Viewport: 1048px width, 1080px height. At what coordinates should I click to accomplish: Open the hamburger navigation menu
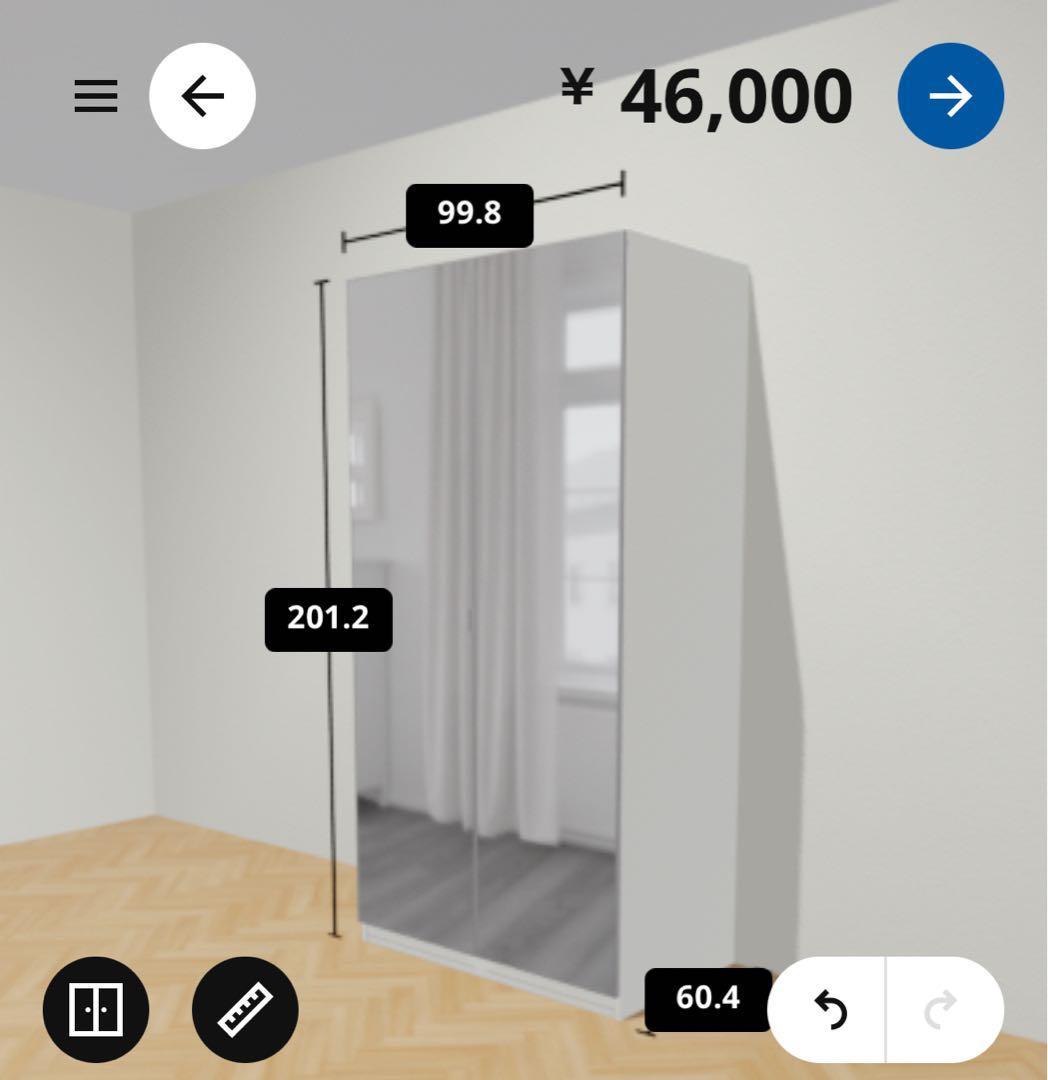pyautogui.click(x=95, y=95)
